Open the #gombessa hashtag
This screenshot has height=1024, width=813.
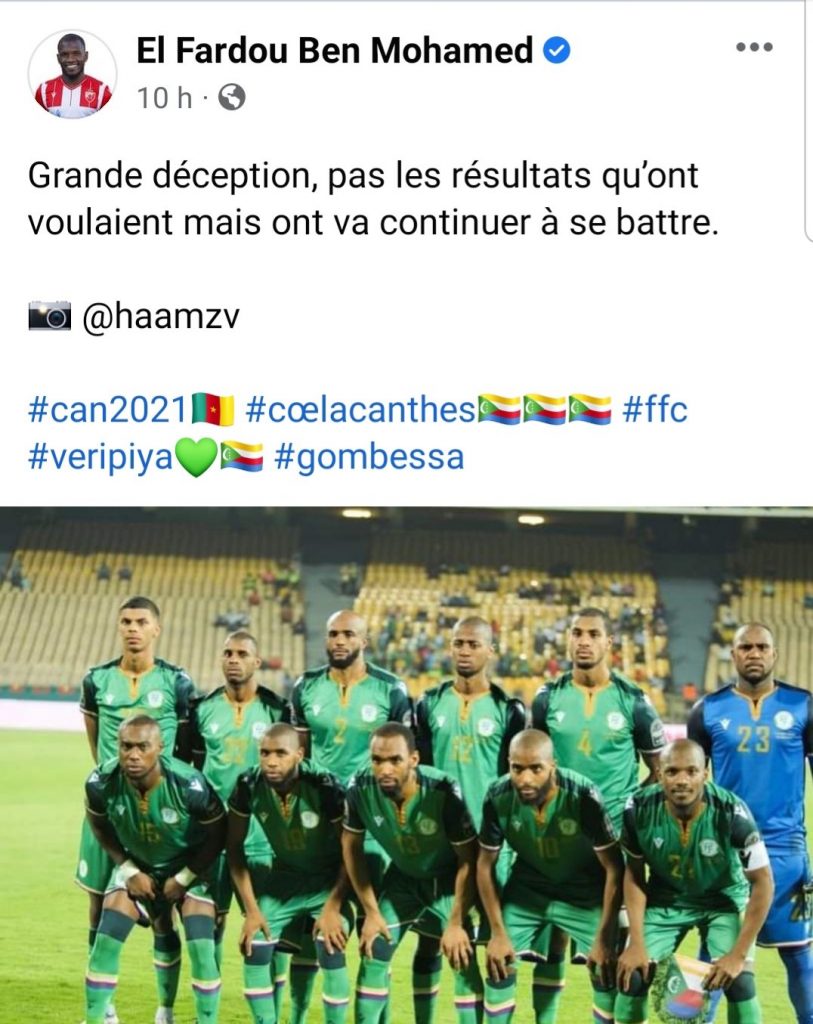coord(368,456)
